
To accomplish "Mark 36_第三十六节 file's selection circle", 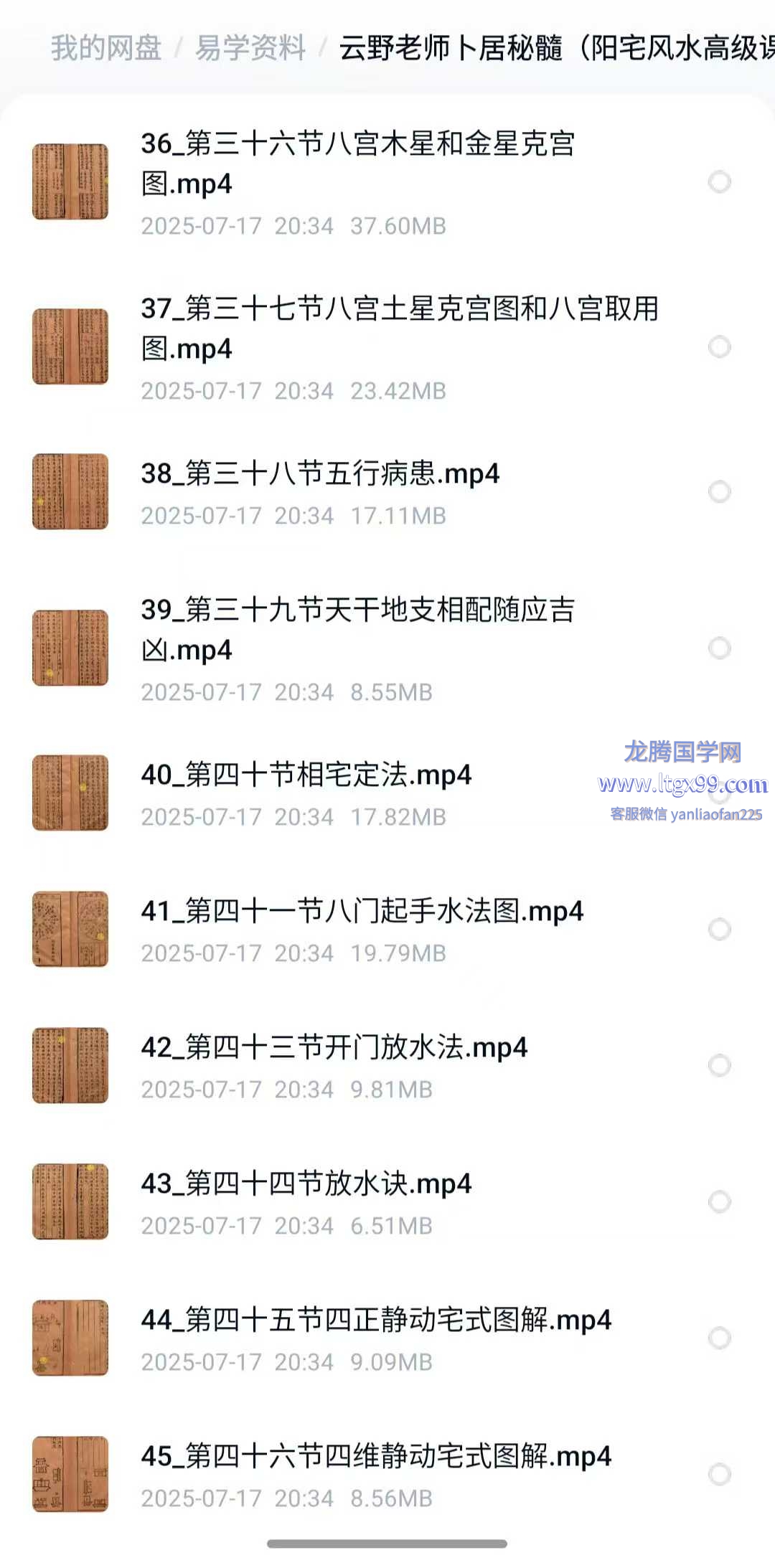I will tap(719, 182).
